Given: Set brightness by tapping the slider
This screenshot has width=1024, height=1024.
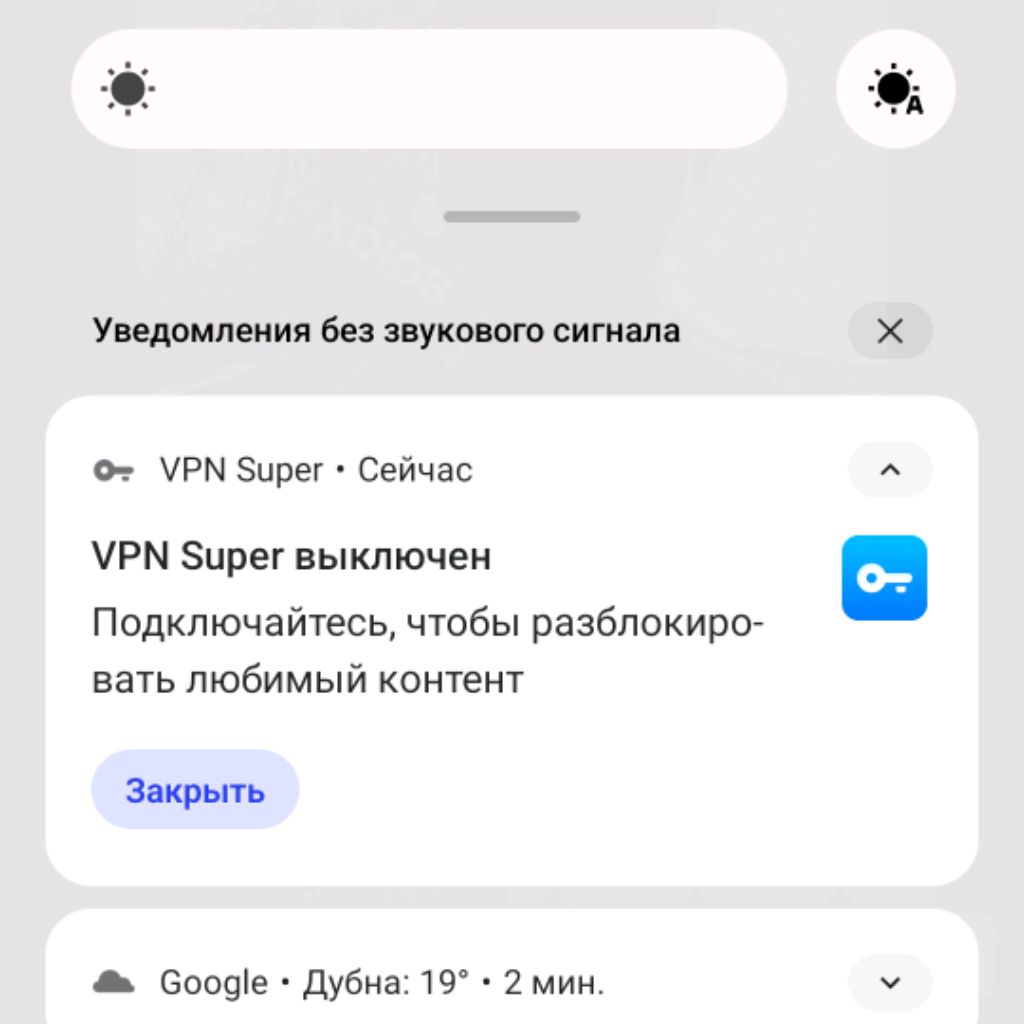Looking at the screenshot, I should click(430, 89).
